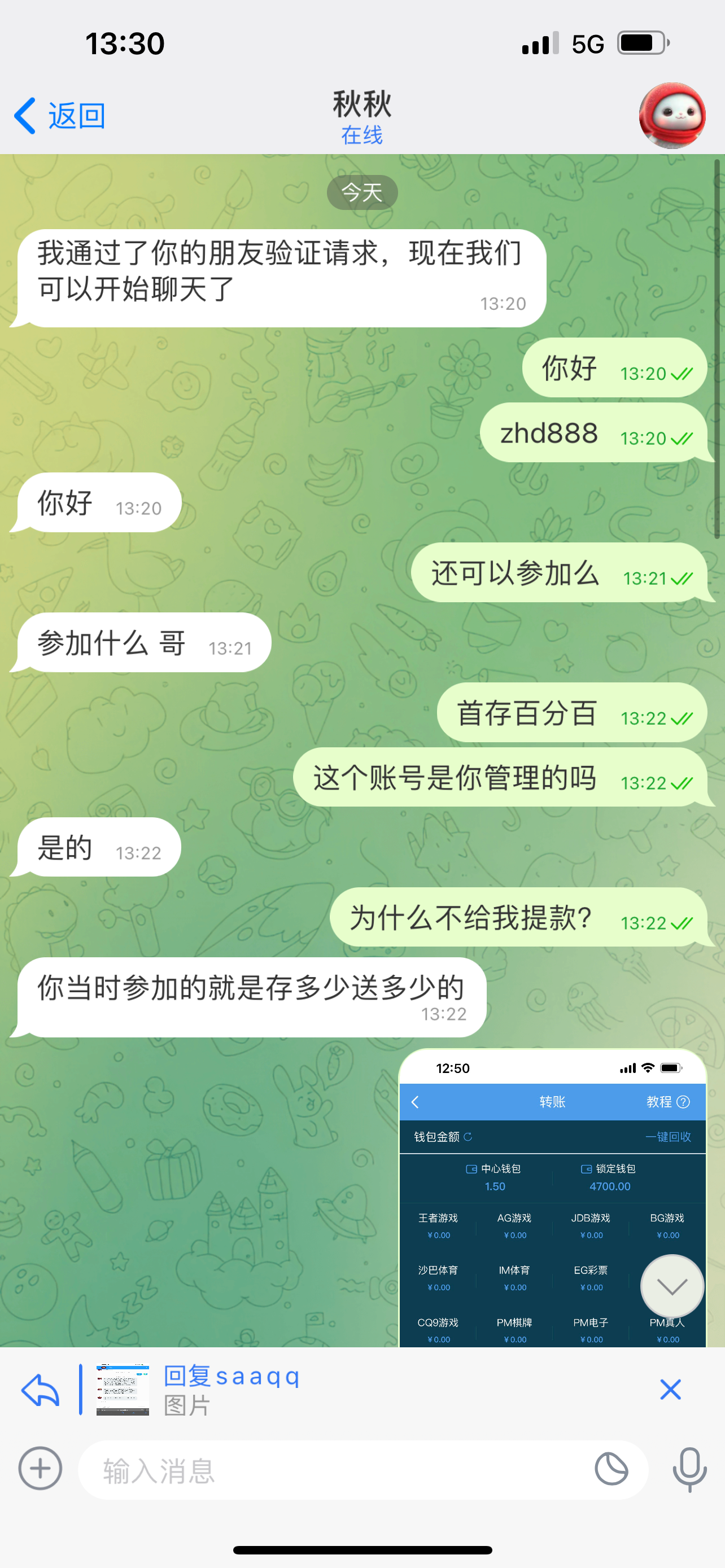The height and width of the screenshot is (1568, 725).
Task: Tap the reply preview for saaqq's picture
Action: 232,1390
